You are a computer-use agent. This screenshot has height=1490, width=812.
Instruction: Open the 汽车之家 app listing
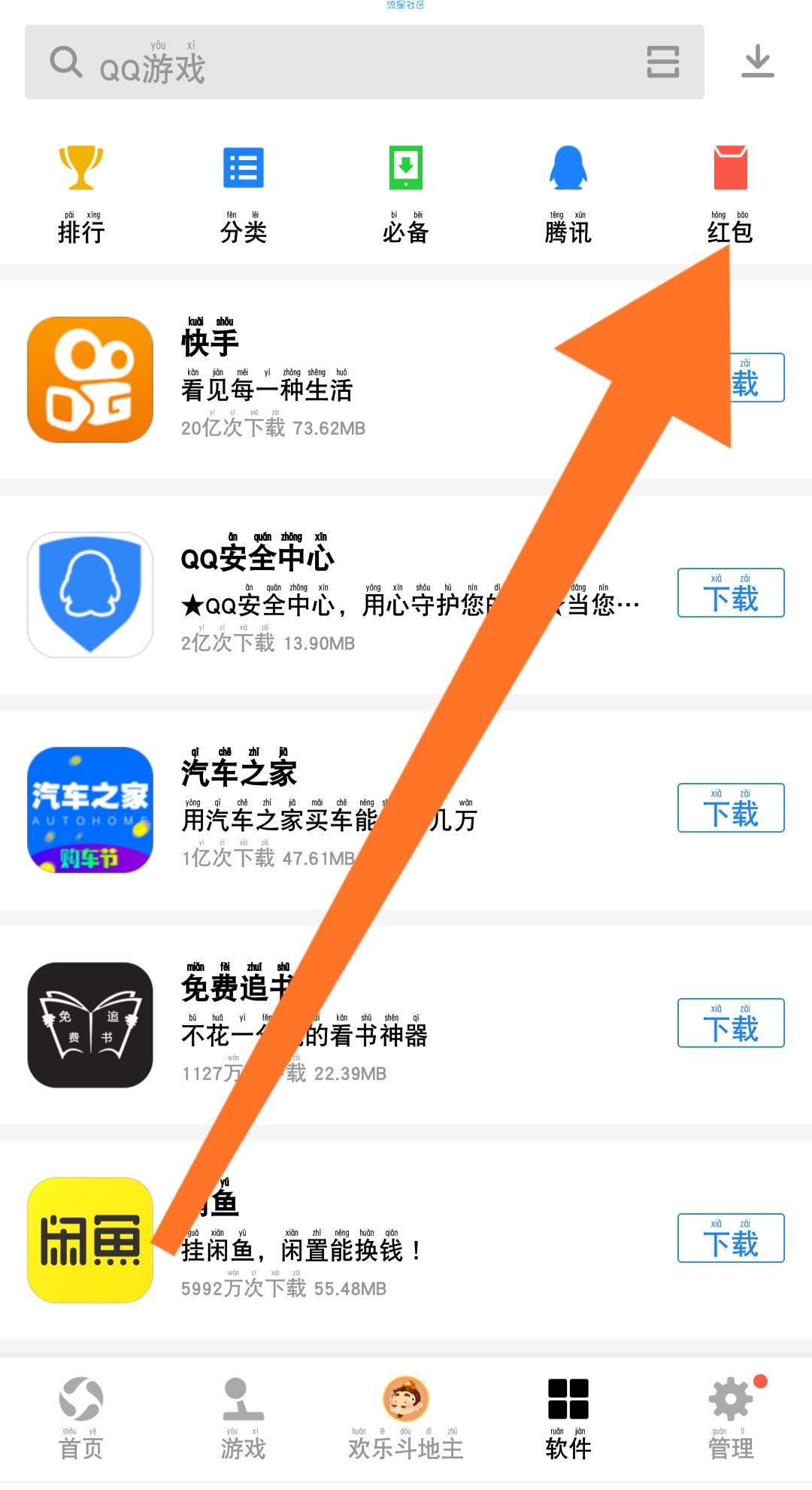coord(90,810)
